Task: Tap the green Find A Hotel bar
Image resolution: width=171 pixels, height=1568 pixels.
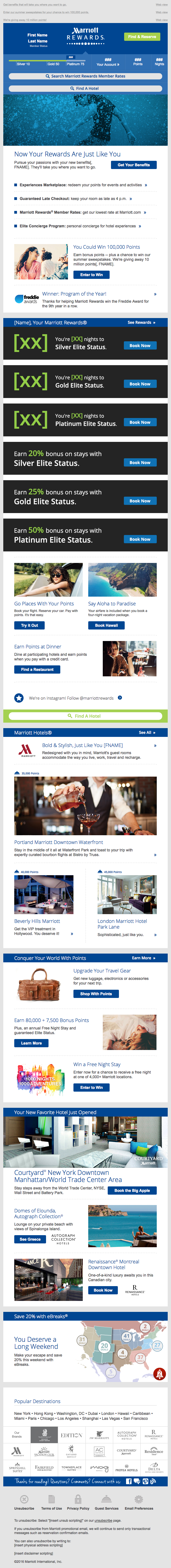Action: tap(85, 716)
